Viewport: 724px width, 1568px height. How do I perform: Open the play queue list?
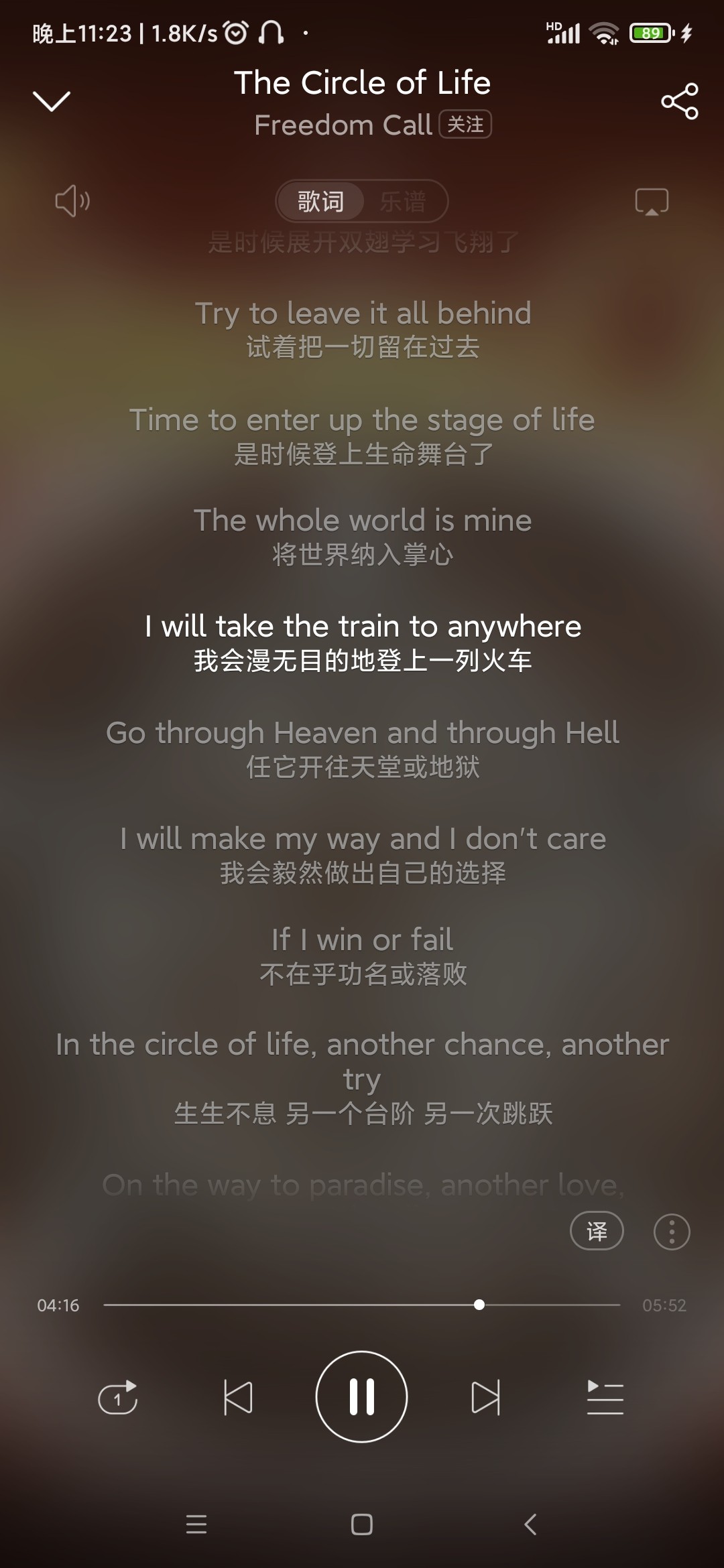[605, 1398]
